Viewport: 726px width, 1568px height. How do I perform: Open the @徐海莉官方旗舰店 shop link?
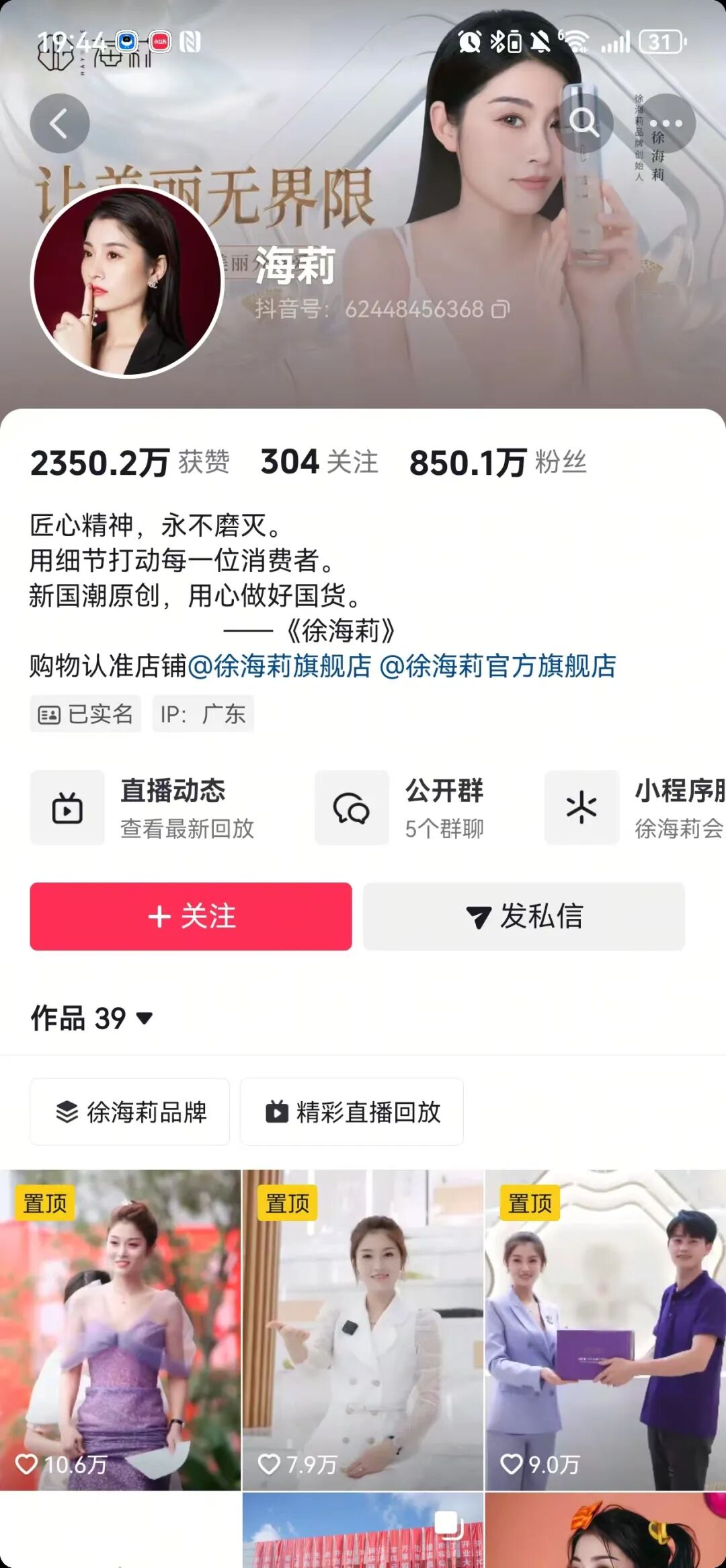497,666
